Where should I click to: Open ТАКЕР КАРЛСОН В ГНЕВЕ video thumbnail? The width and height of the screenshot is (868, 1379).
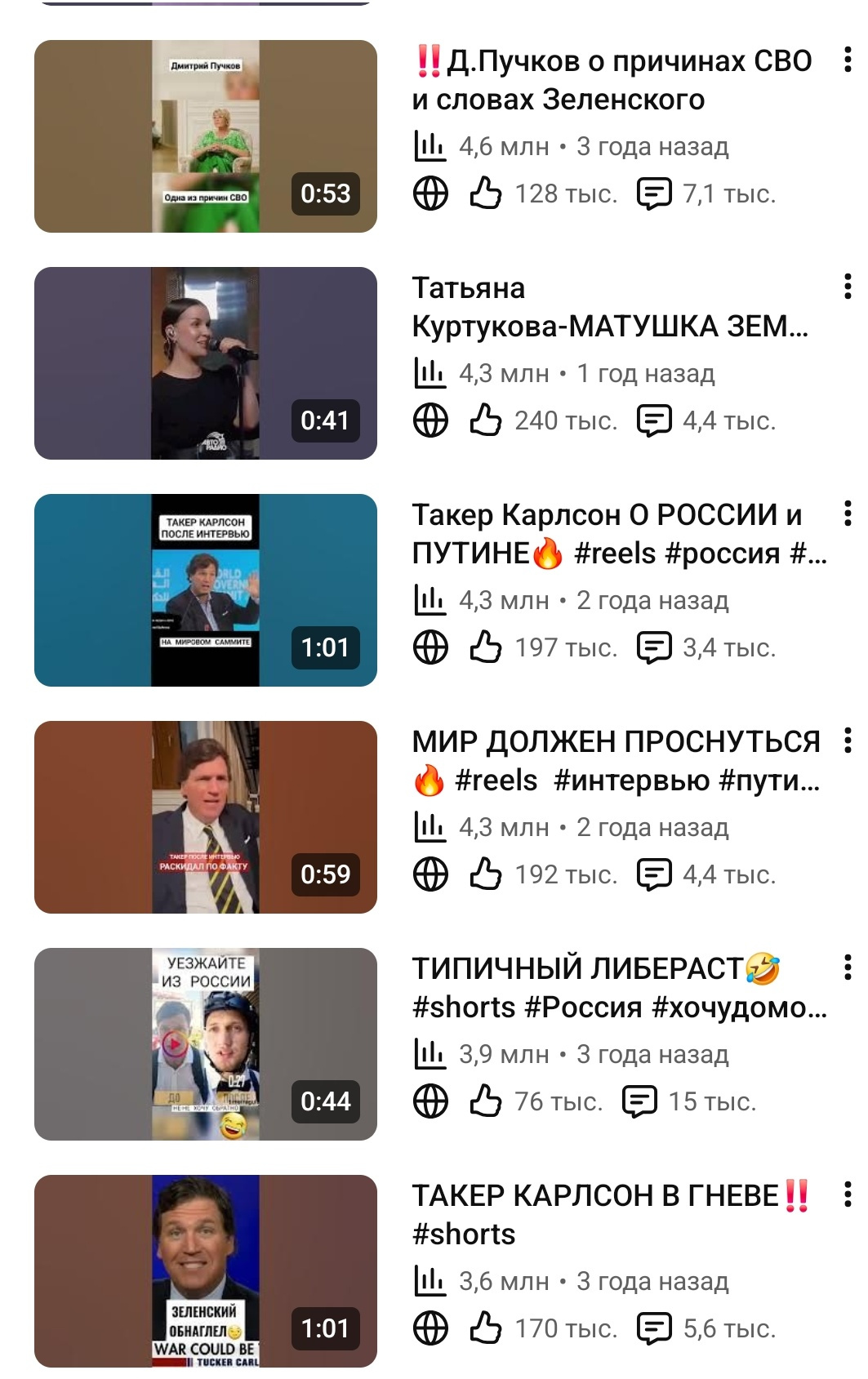pos(205,1271)
